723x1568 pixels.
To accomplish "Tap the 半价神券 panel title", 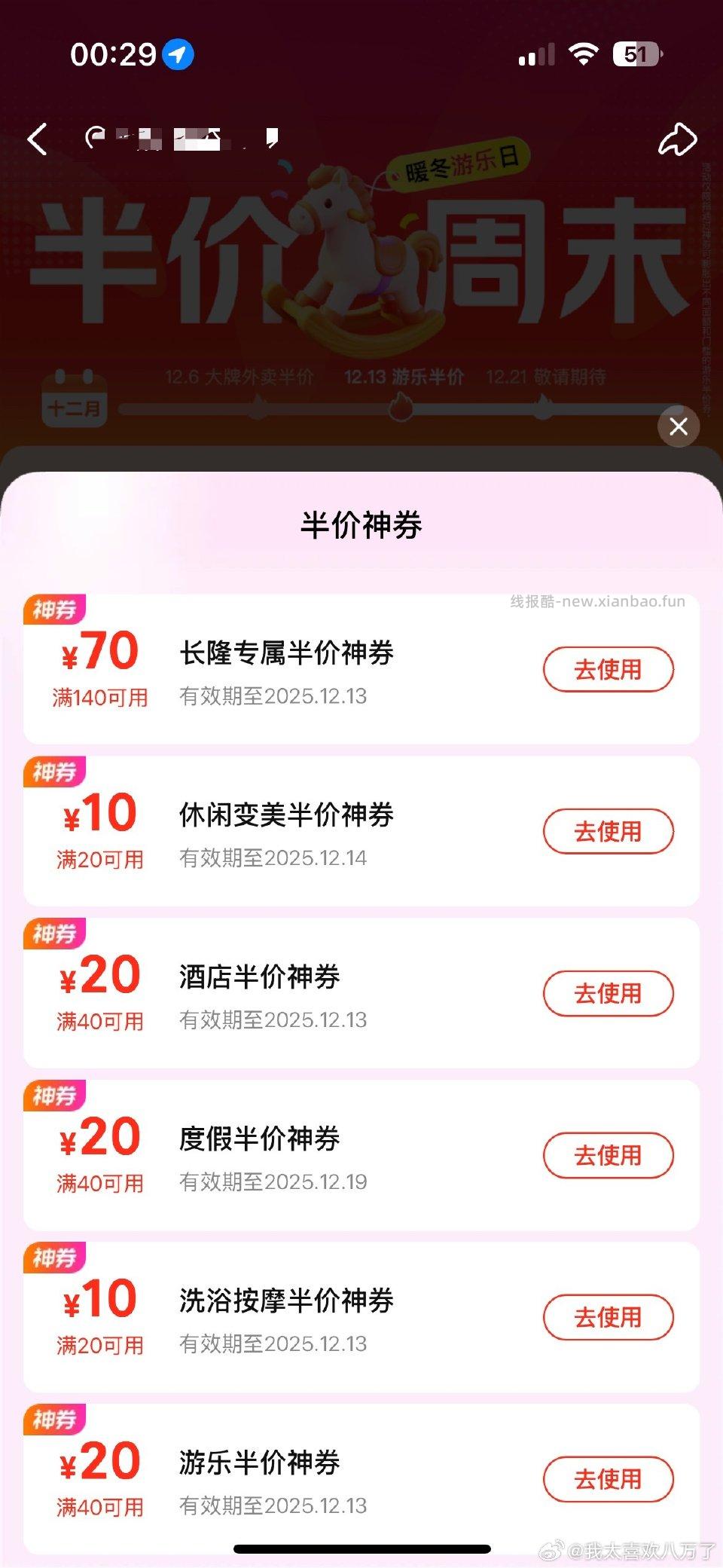I will coord(361,526).
